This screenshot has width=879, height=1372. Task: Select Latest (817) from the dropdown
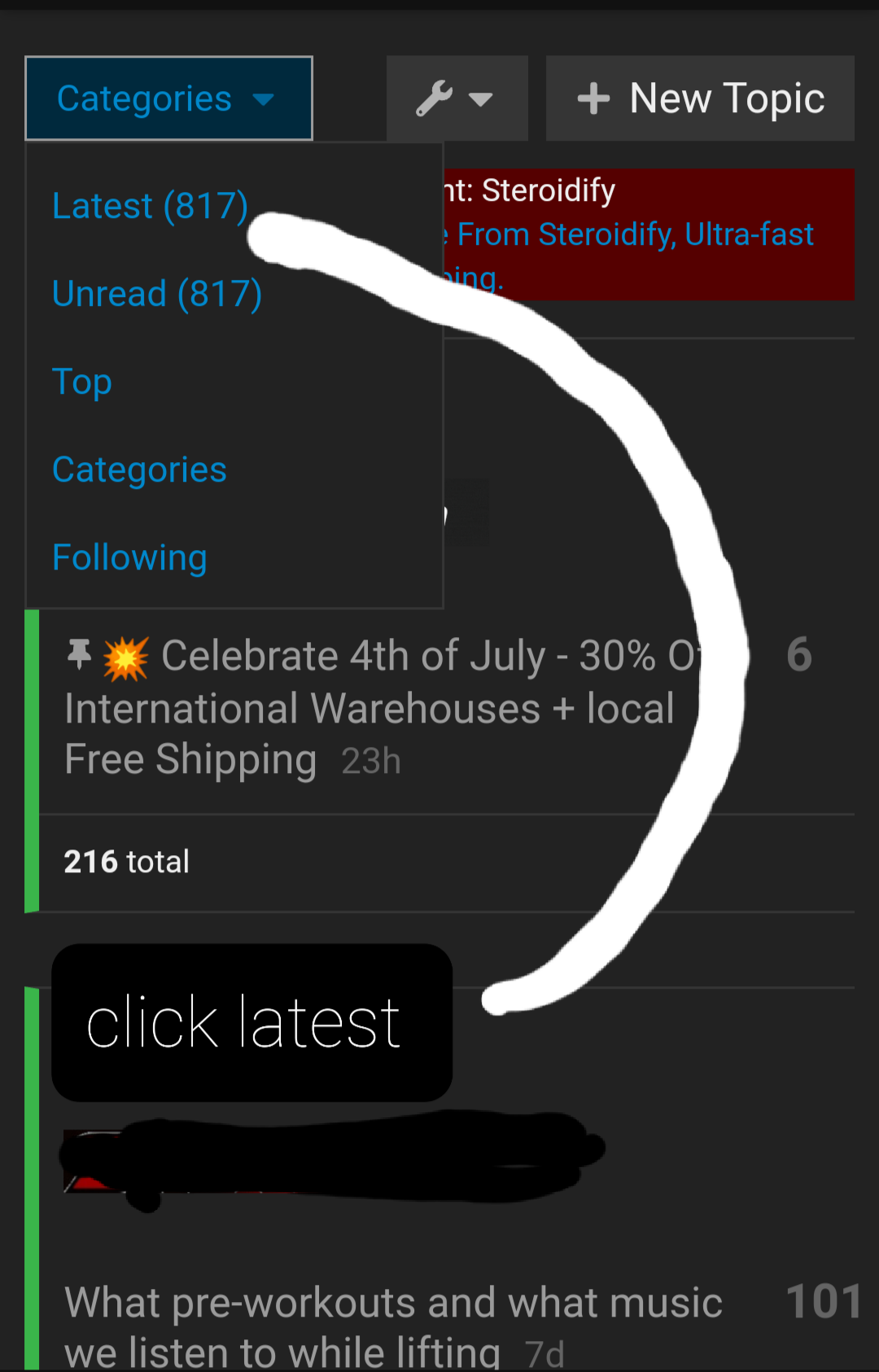coord(150,206)
